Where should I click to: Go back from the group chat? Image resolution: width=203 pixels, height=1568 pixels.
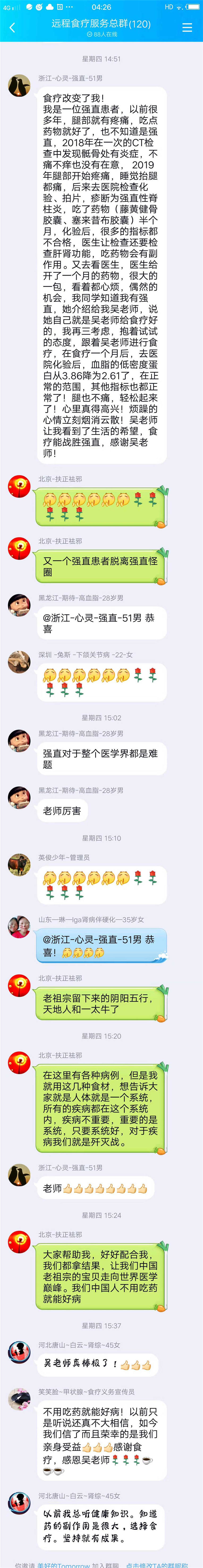[12, 27]
